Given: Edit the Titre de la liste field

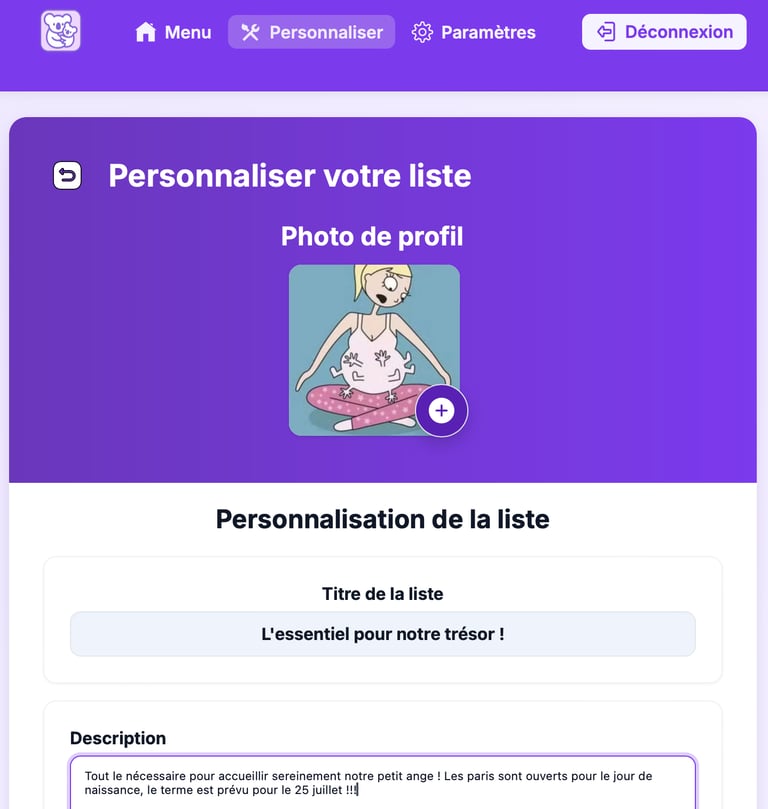Looking at the screenshot, I should (383, 634).
